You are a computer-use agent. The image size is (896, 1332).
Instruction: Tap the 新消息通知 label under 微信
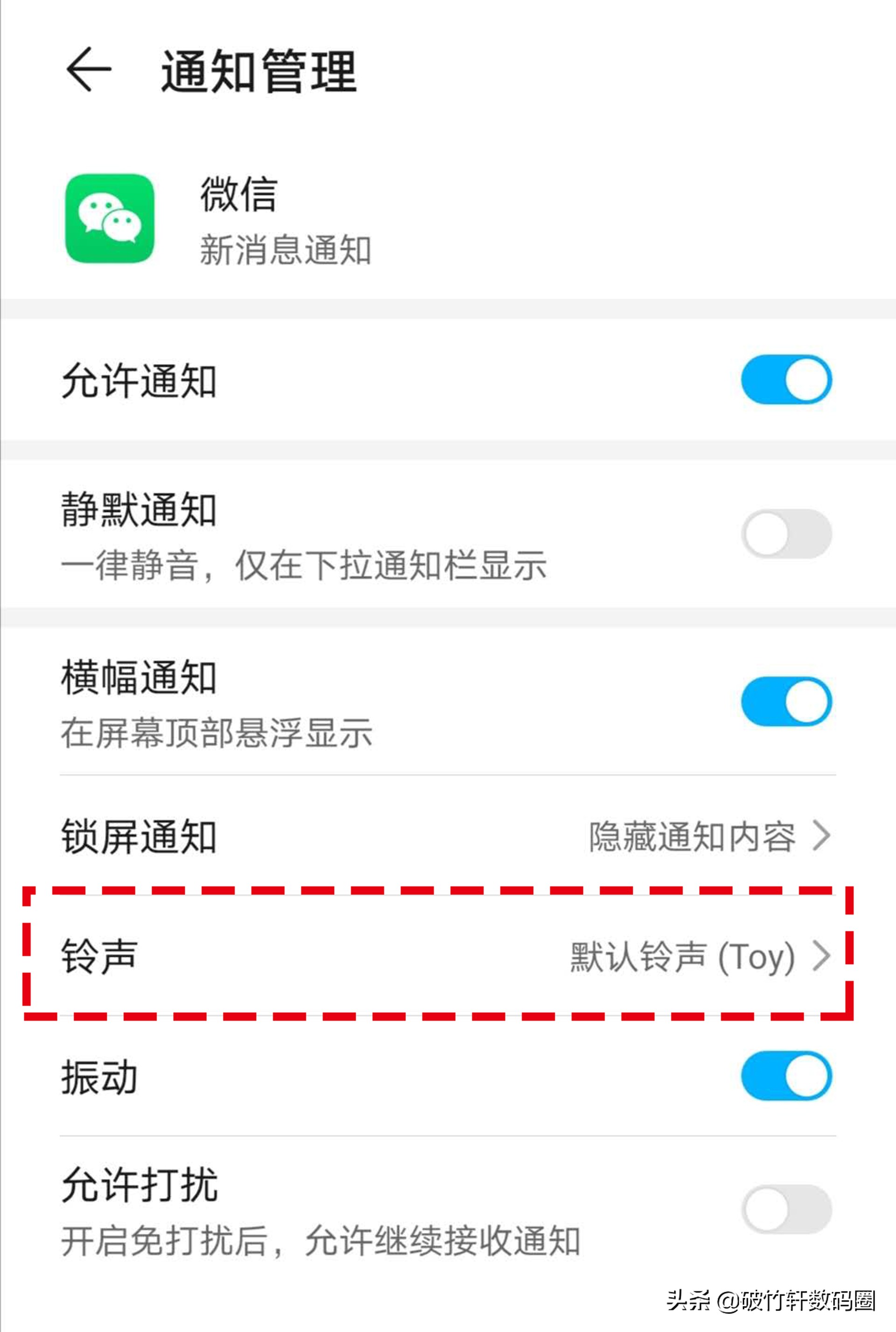pos(286,249)
